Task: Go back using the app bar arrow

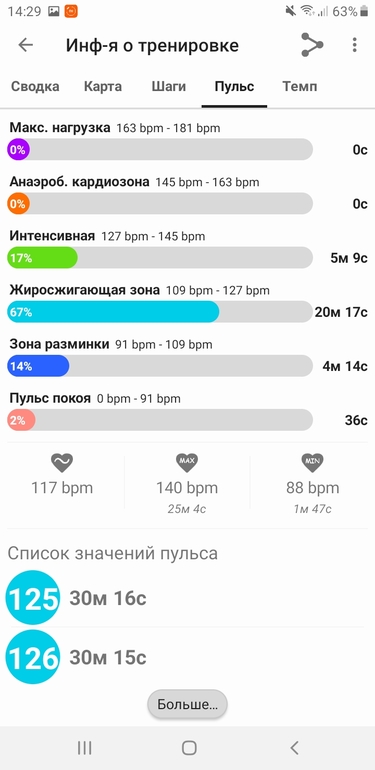Action: 26,45
